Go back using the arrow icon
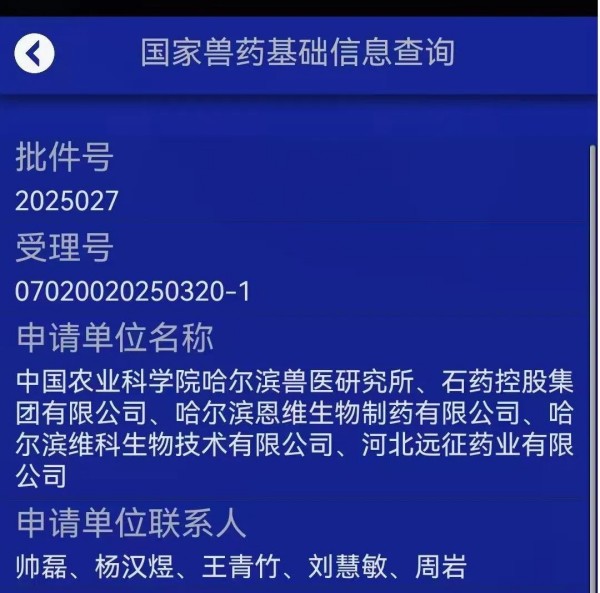This screenshot has height=593, width=600. tap(35, 52)
